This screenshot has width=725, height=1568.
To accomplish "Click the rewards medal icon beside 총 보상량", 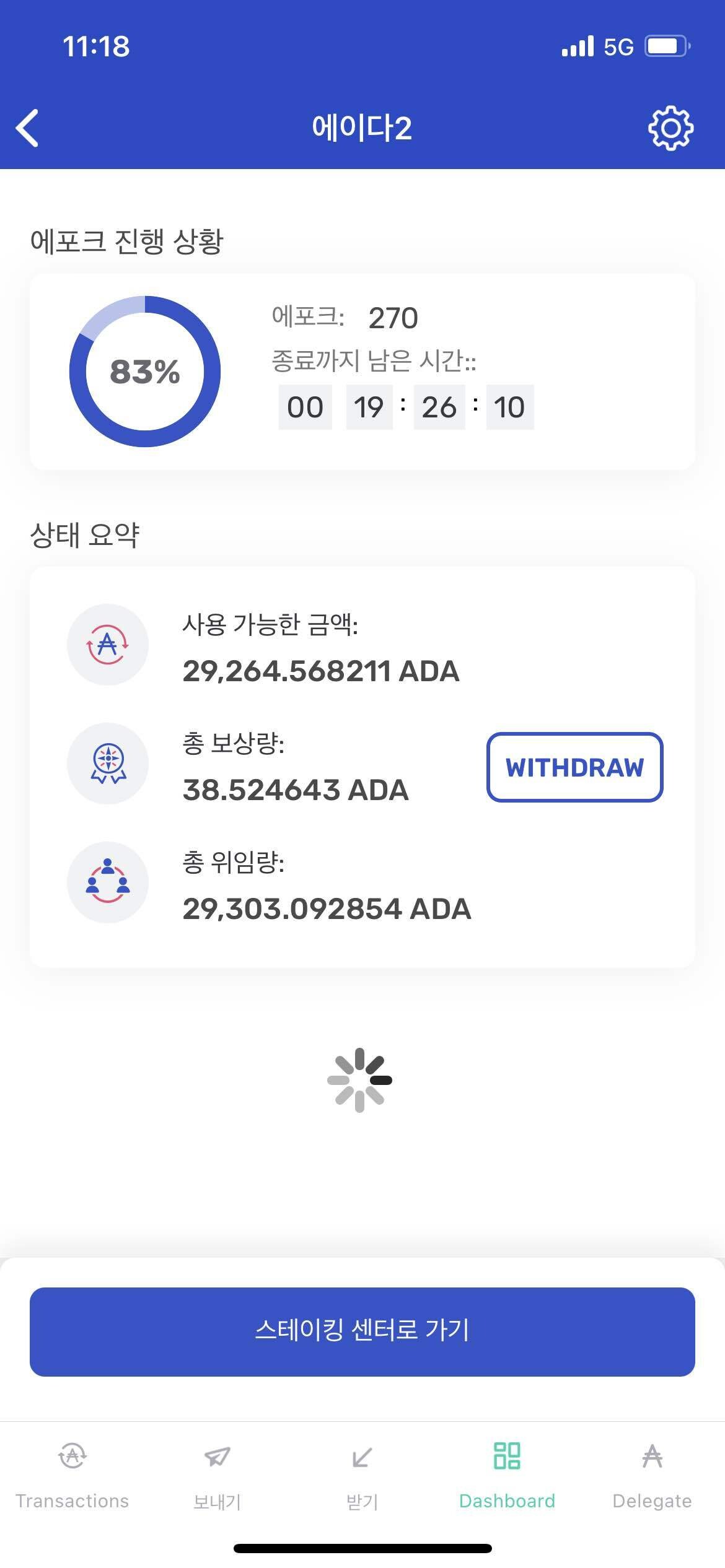I will (107, 764).
